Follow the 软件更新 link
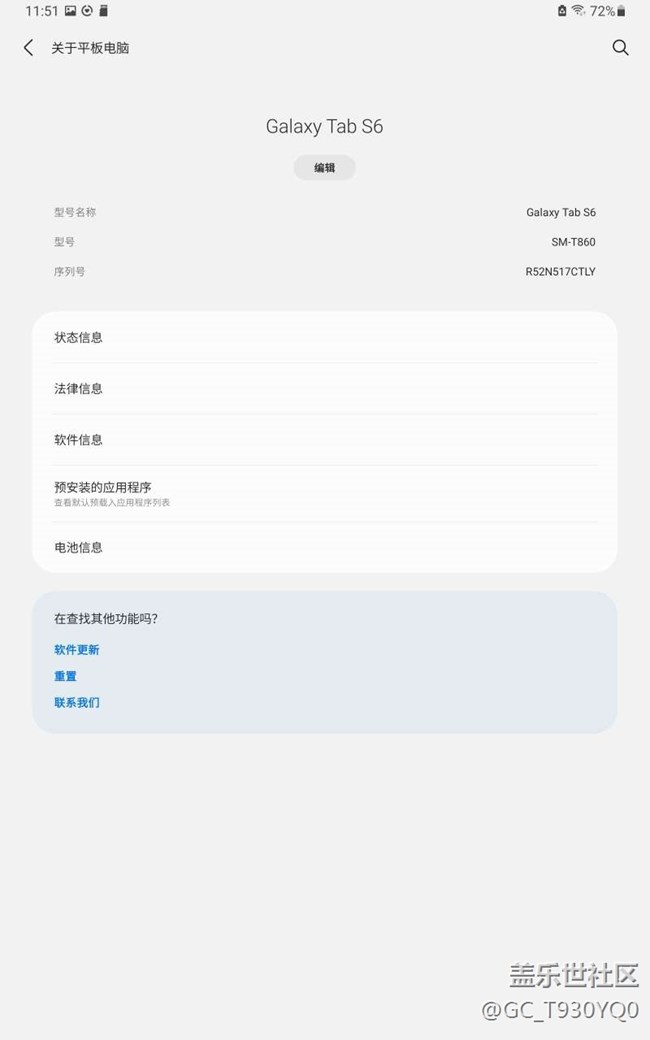Screen dimensions: 650x1040 pos(77,650)
